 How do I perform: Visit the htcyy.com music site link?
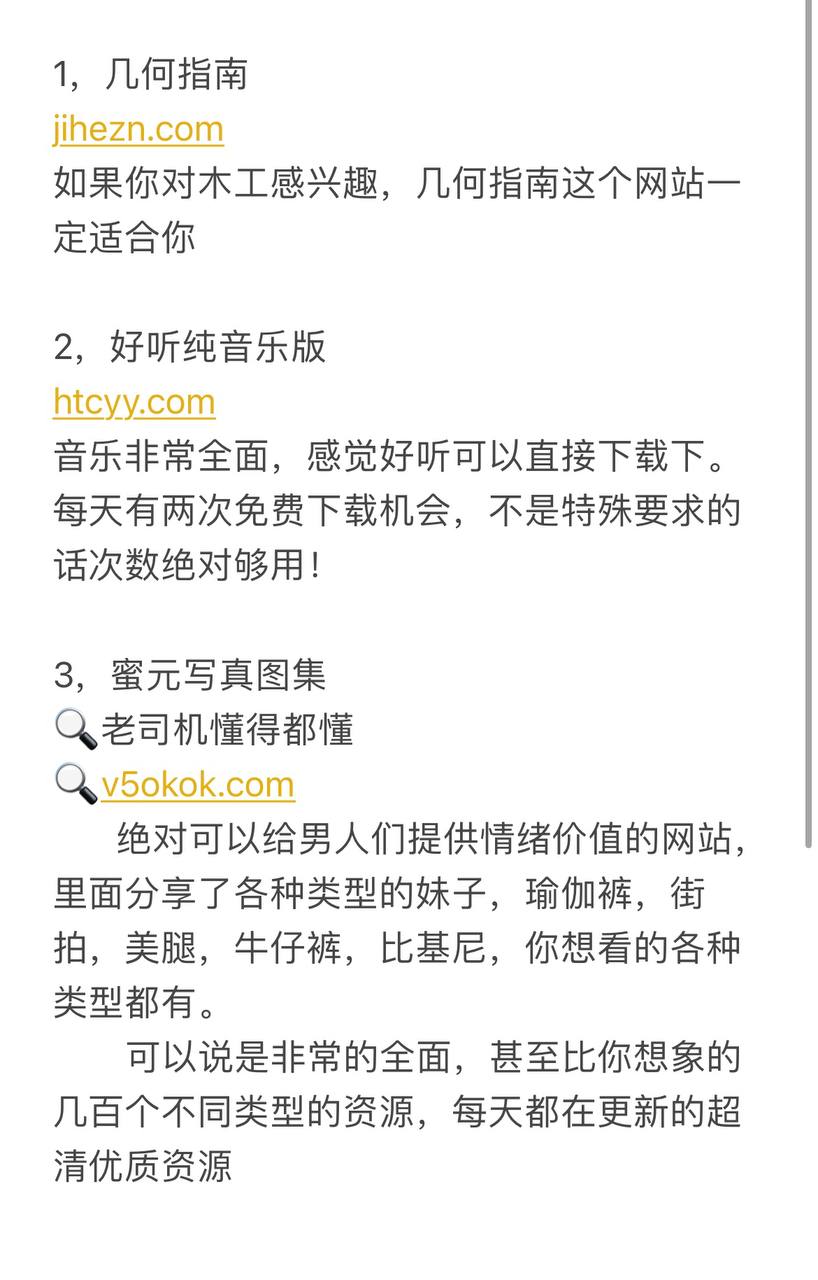click(x=134, y=402)
